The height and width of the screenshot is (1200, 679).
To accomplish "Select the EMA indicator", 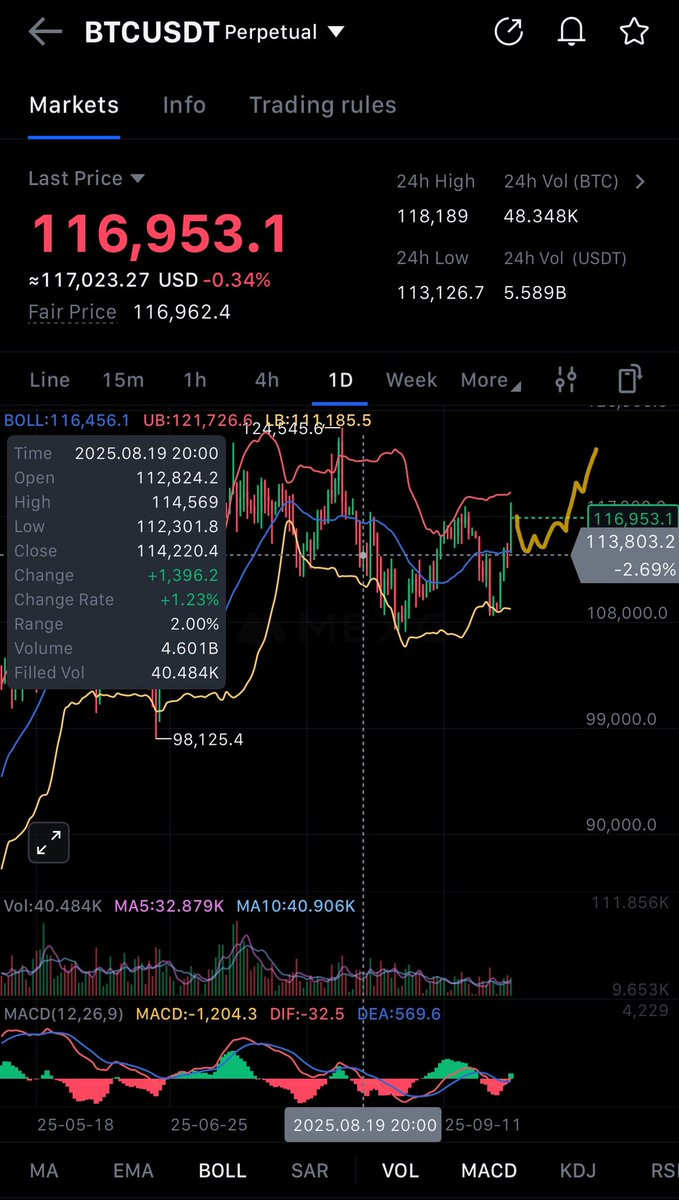I will (x=133, y=1171).
